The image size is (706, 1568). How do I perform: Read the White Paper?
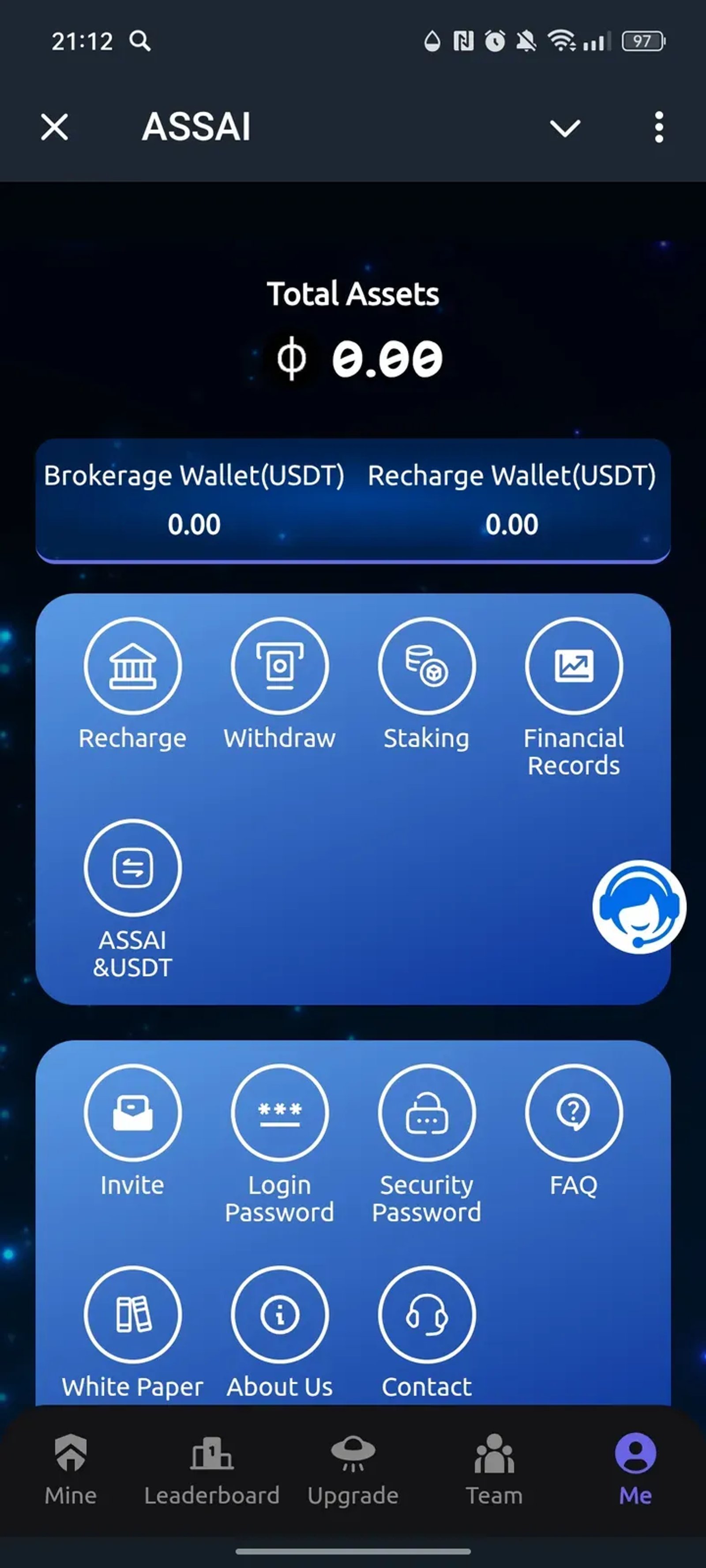(133, 1315)
